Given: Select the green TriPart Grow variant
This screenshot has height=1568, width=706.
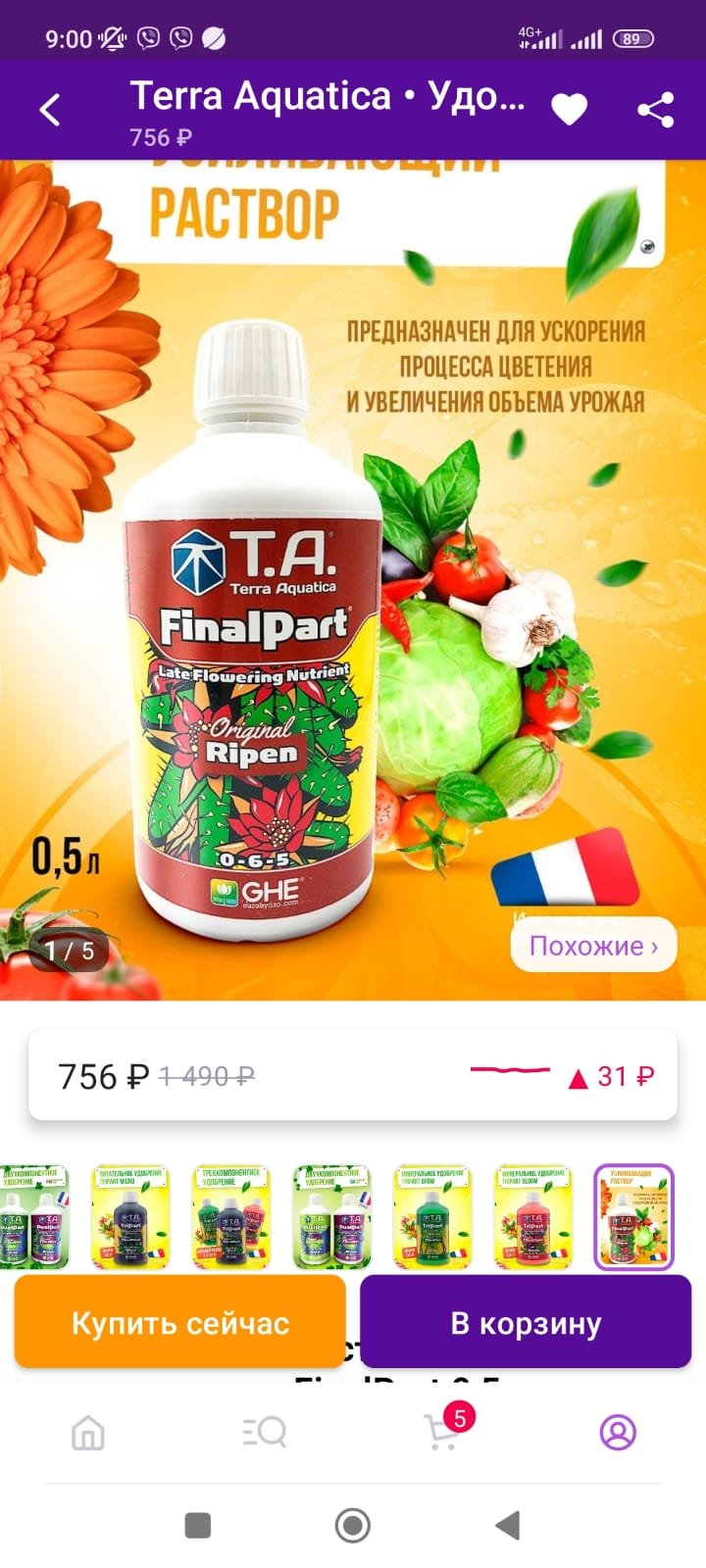Looking at the screenshot, I should pos(432,1217).
